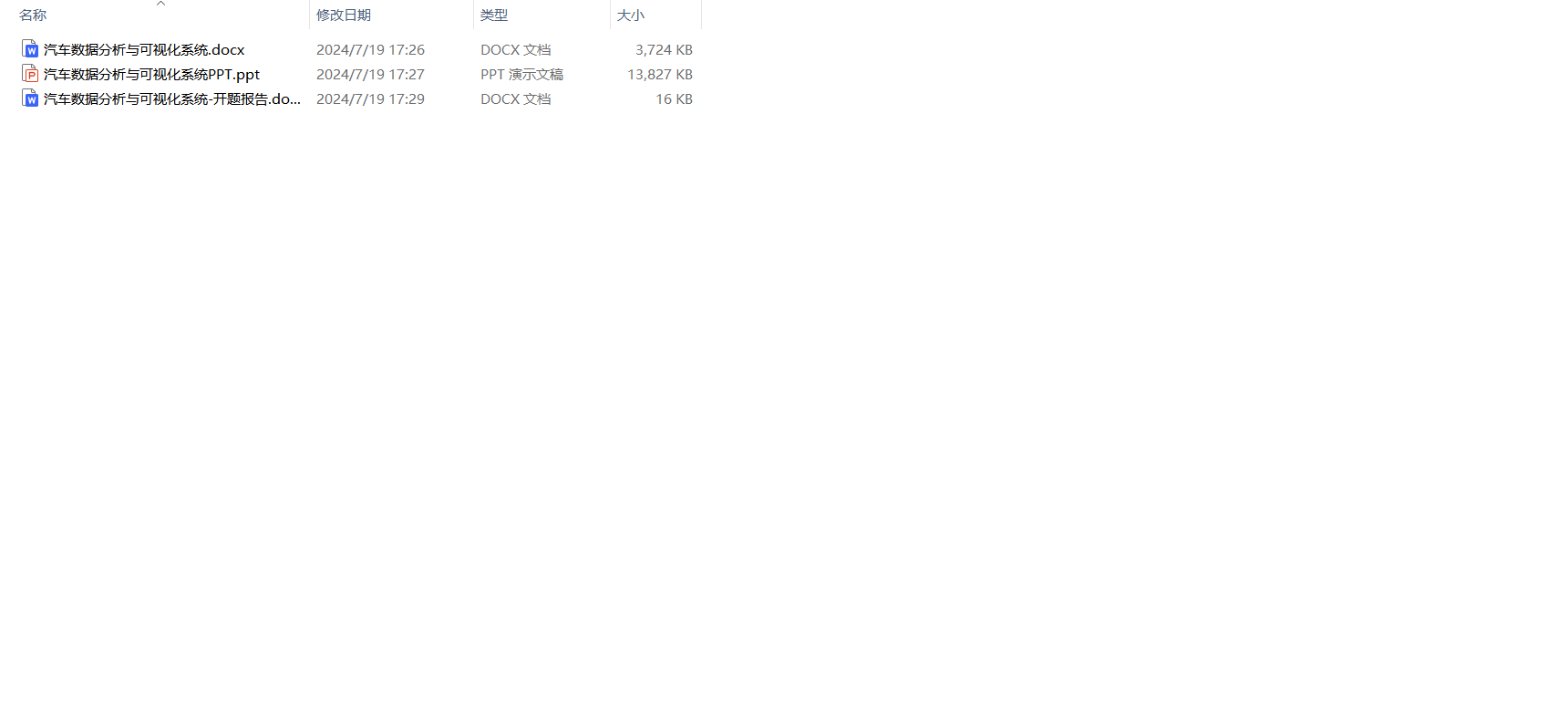Image resolution: width=1568 pixels, height=704 pixels.
Task: Sort by 类型 column header
Action: tap(494, 16)
